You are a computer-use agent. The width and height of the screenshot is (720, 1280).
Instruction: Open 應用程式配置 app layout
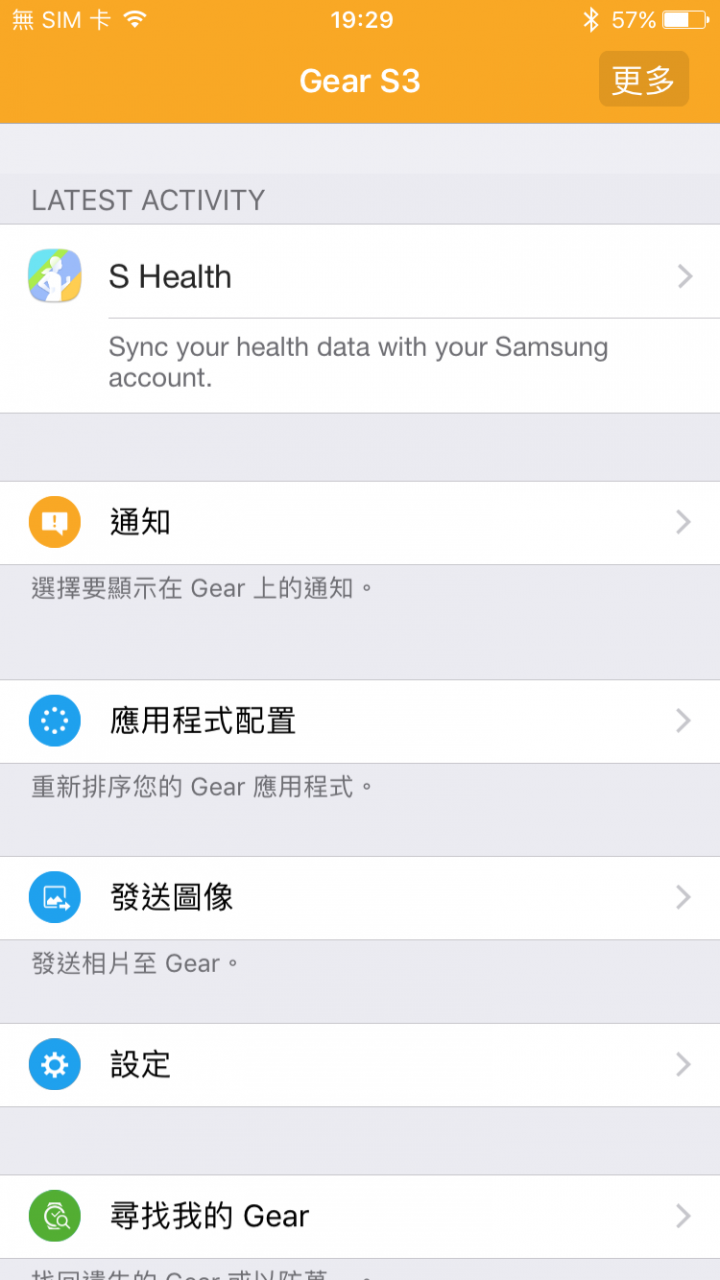[x=360, y=721]
